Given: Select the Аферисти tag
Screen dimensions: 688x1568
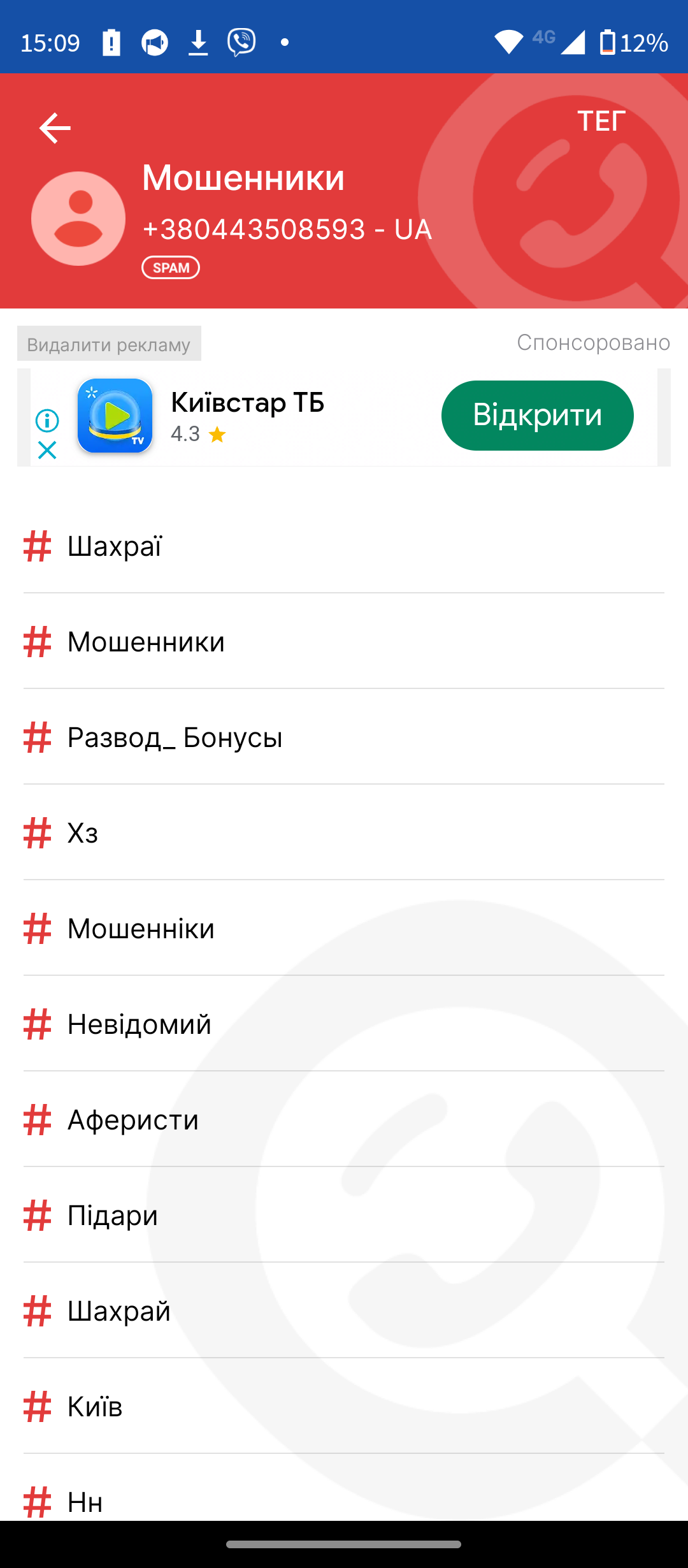Looking at the screenshot, I should [x=344, y=1119].
